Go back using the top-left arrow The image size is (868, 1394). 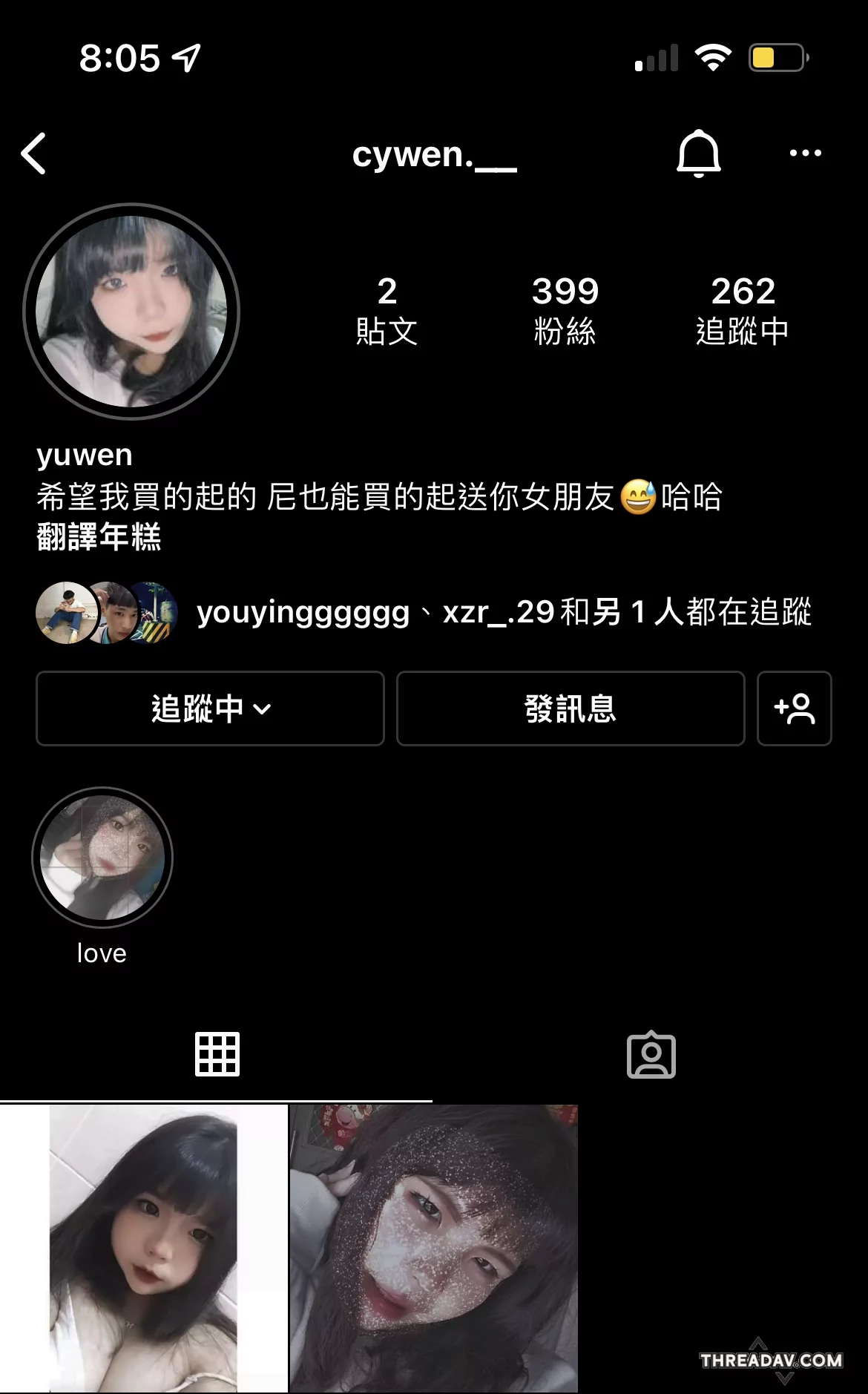(34, 154)
